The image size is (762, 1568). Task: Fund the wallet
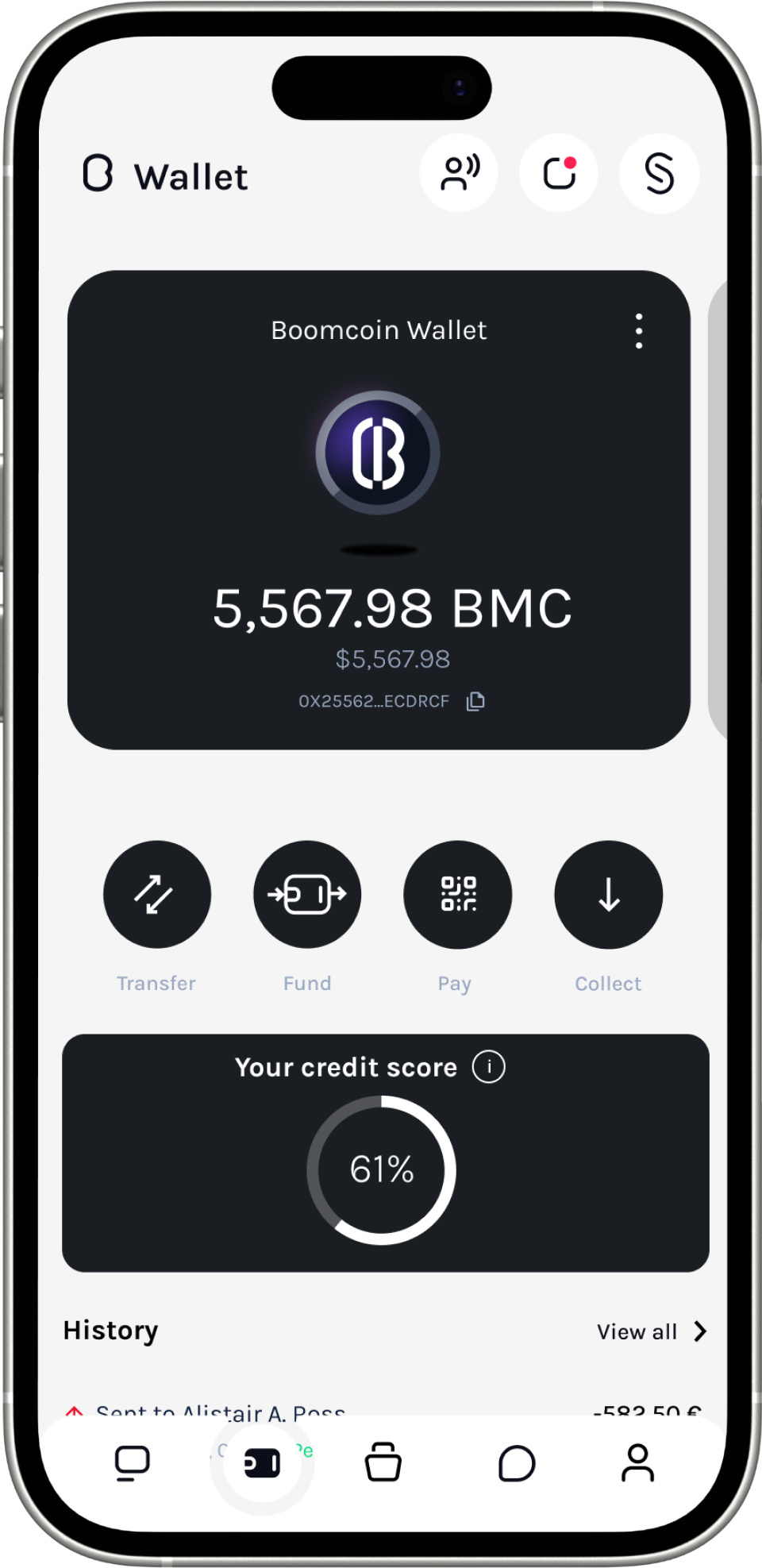[307, 895]
